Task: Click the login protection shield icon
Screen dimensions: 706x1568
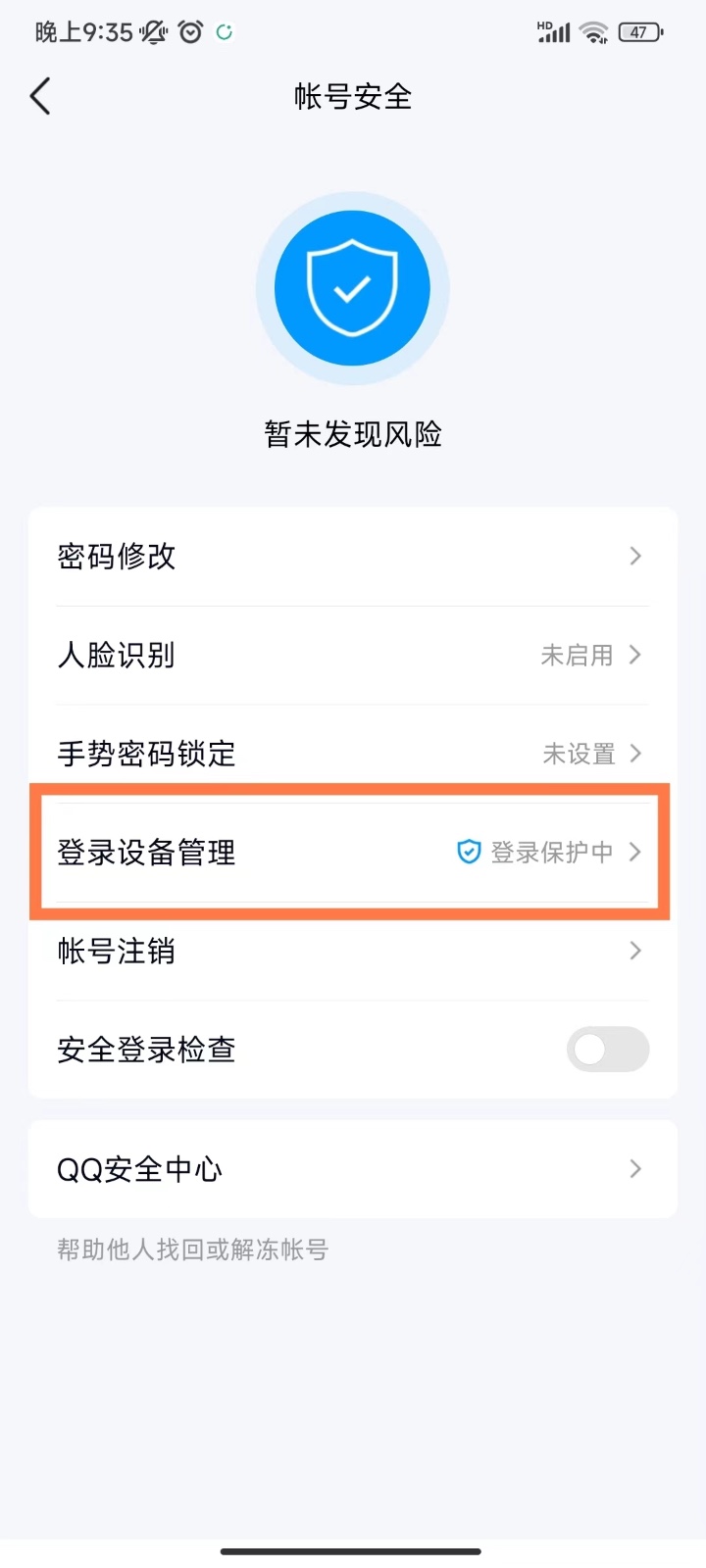Action: pos(468,852)
